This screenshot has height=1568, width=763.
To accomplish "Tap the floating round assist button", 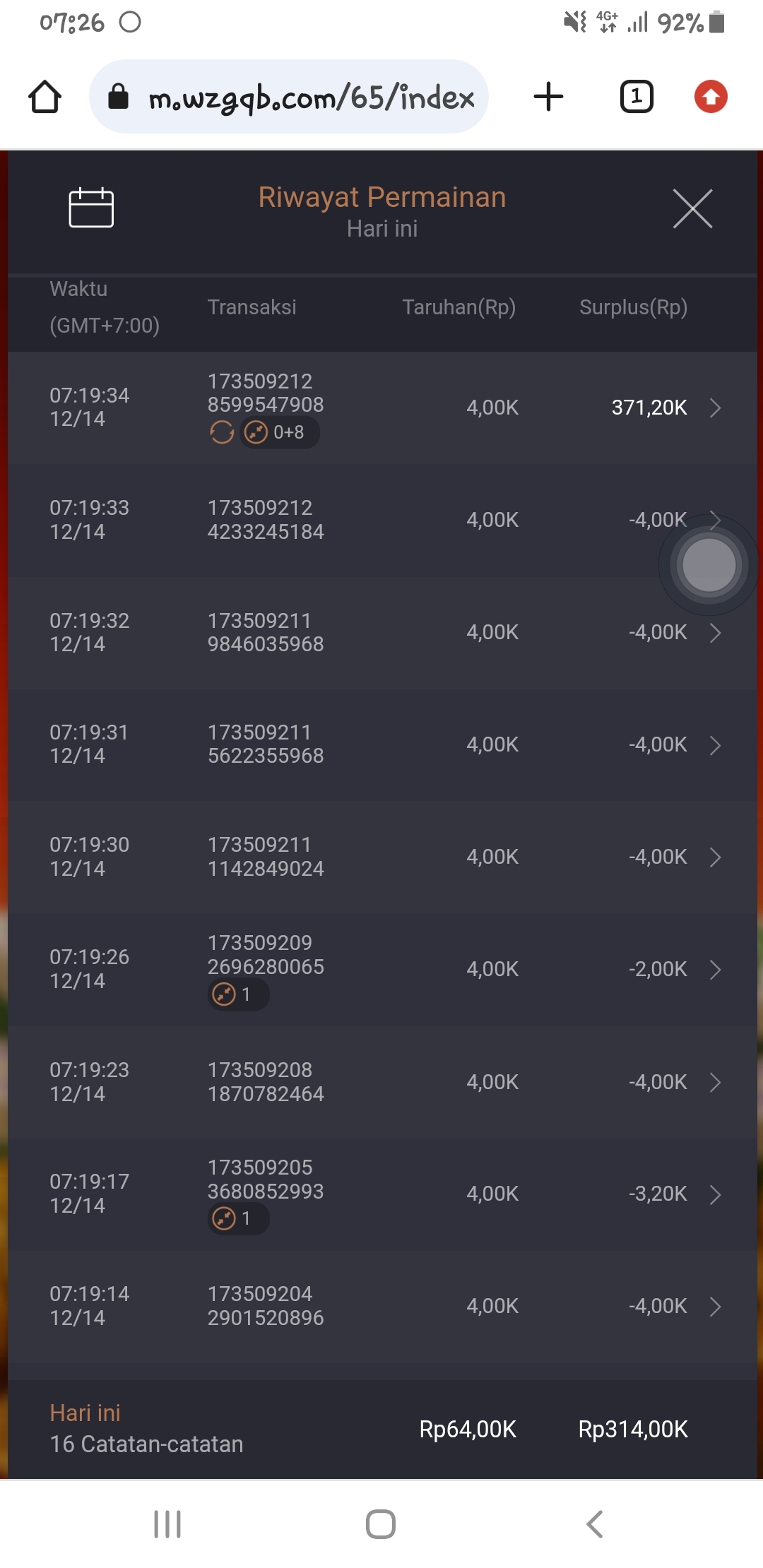I will (709, 565).
